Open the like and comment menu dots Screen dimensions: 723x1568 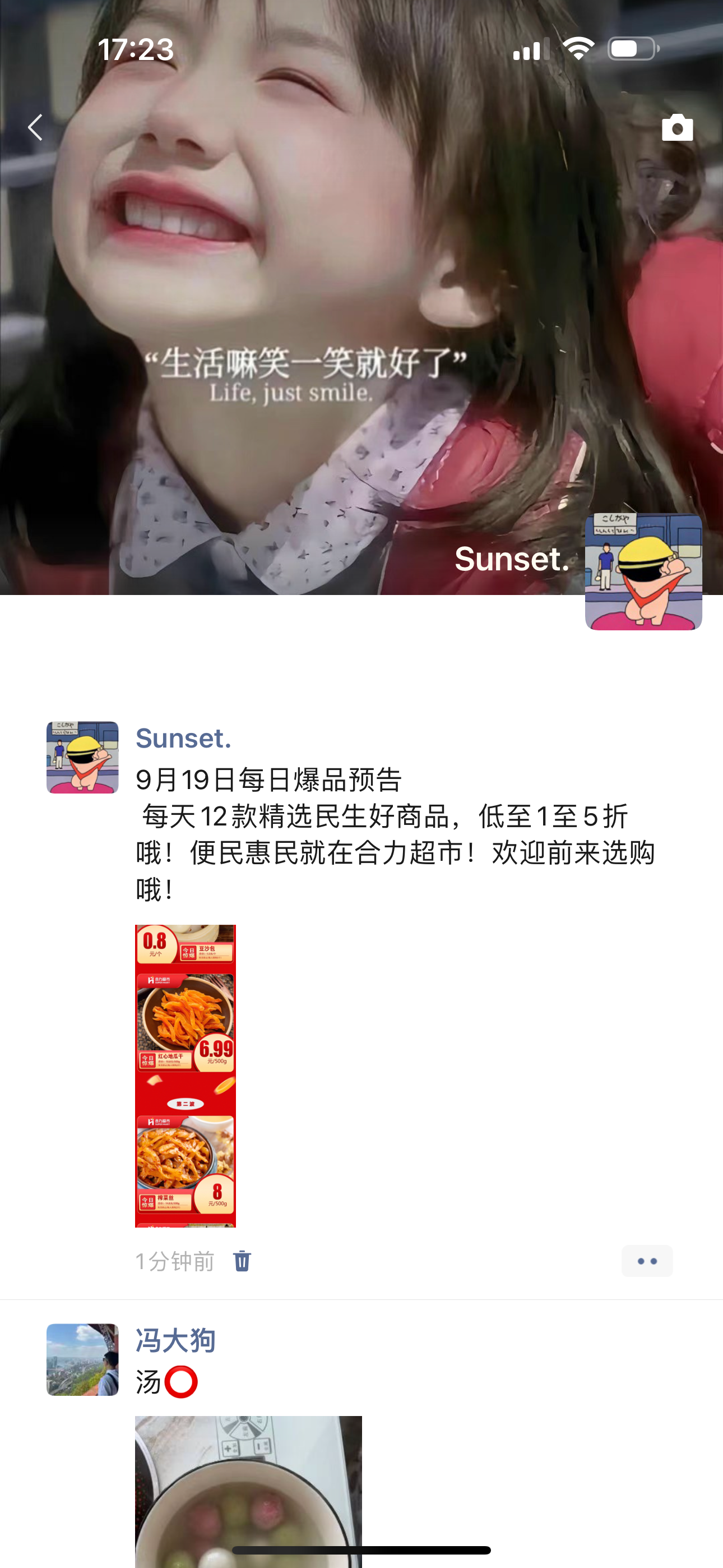coord(646,1261)
